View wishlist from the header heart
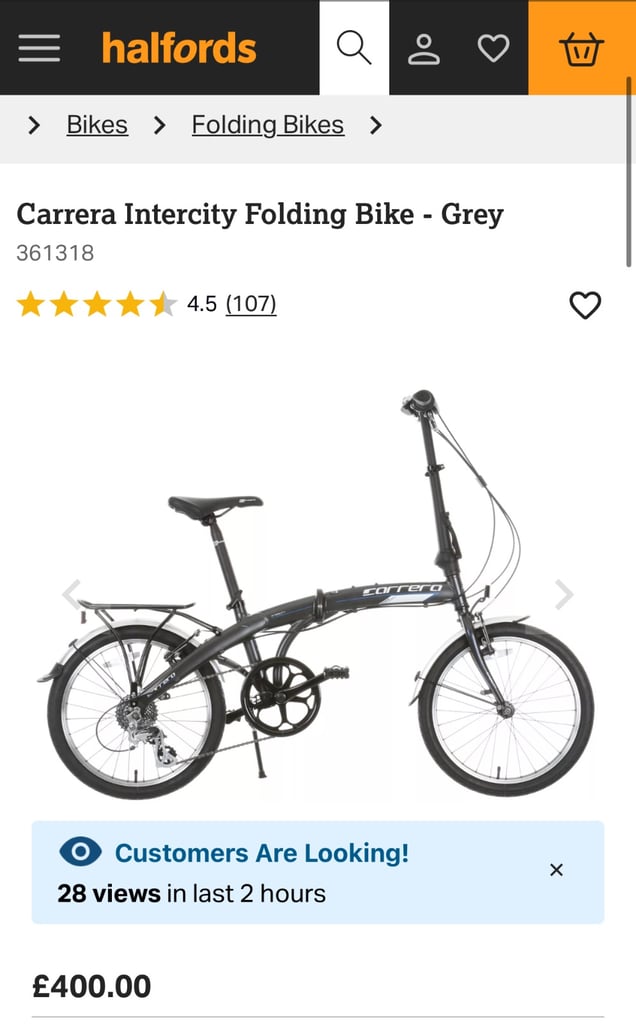The image size is (636, 1024). pyautogui.click(x=494, y=49)
